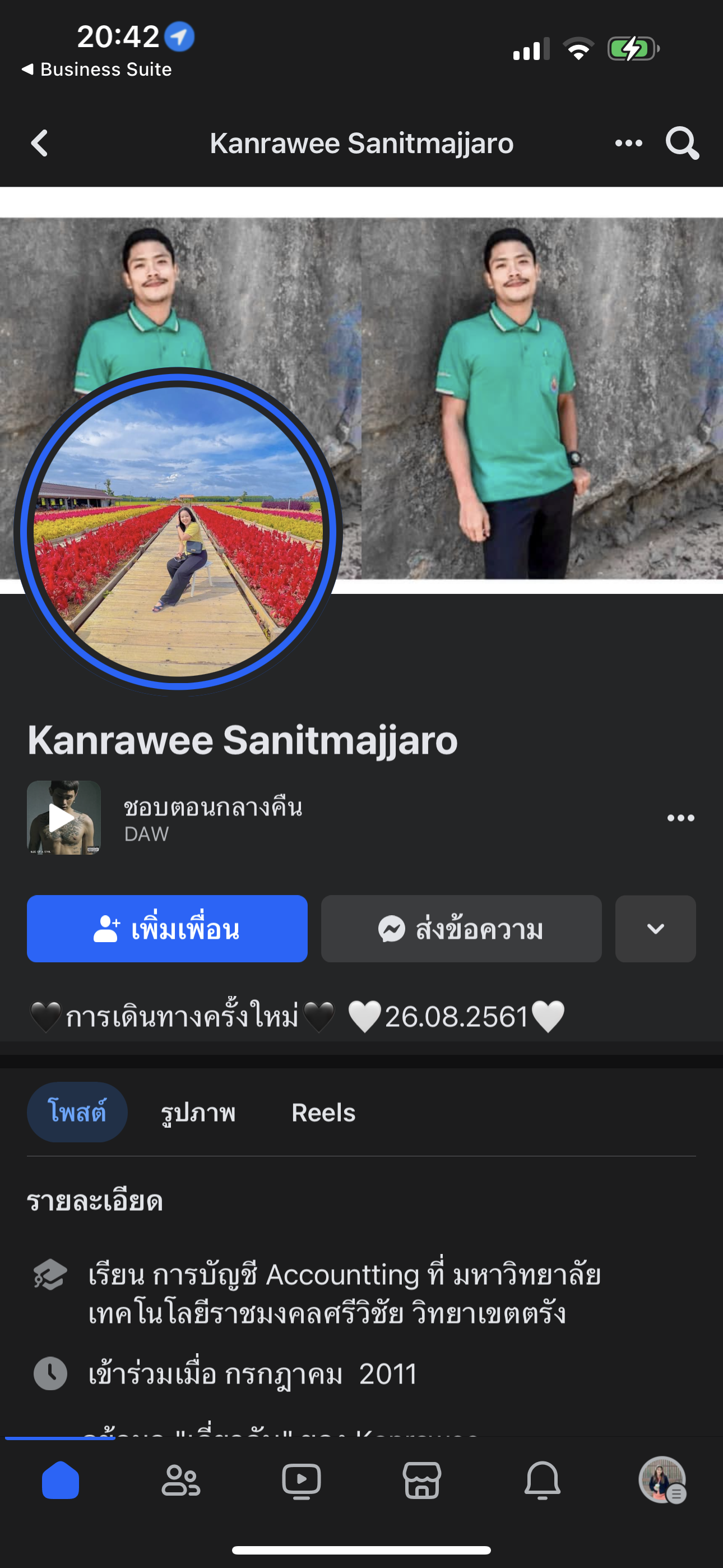
Task: Open options for the DAW music row
Action: click(680, 818)
